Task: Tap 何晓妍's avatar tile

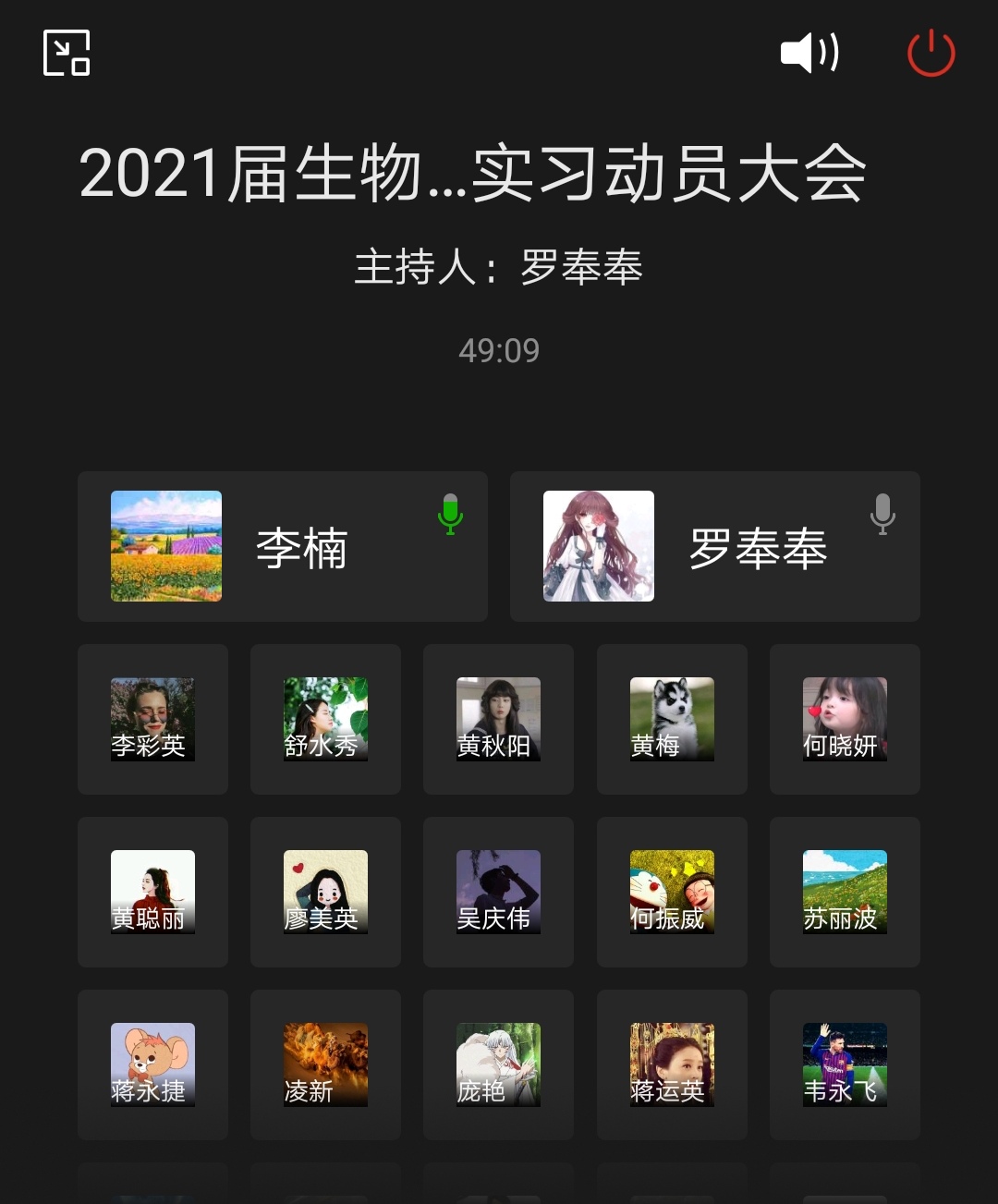Action: [x=845, y=719]
